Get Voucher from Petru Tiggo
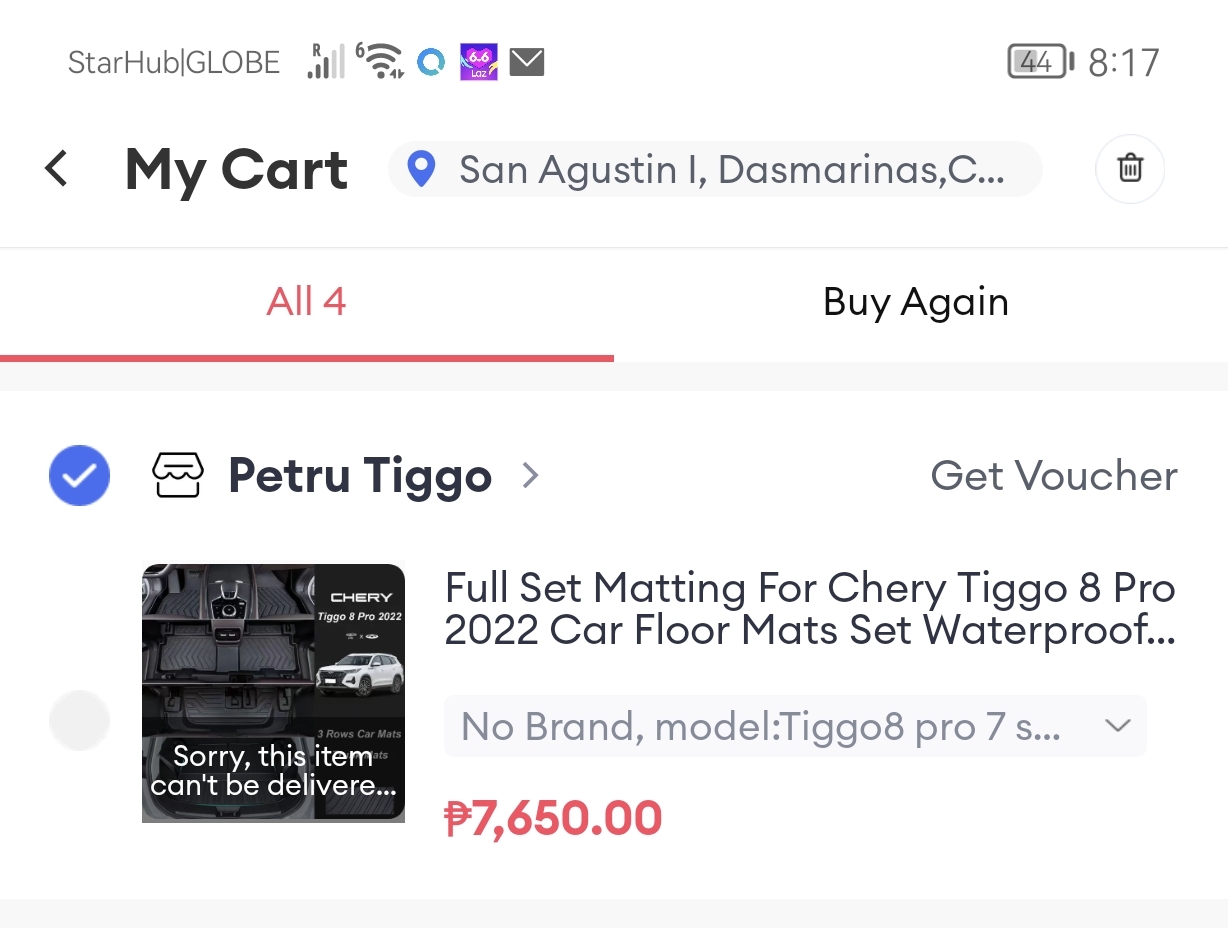1228x942 pixels. (x=1053, y=476)
